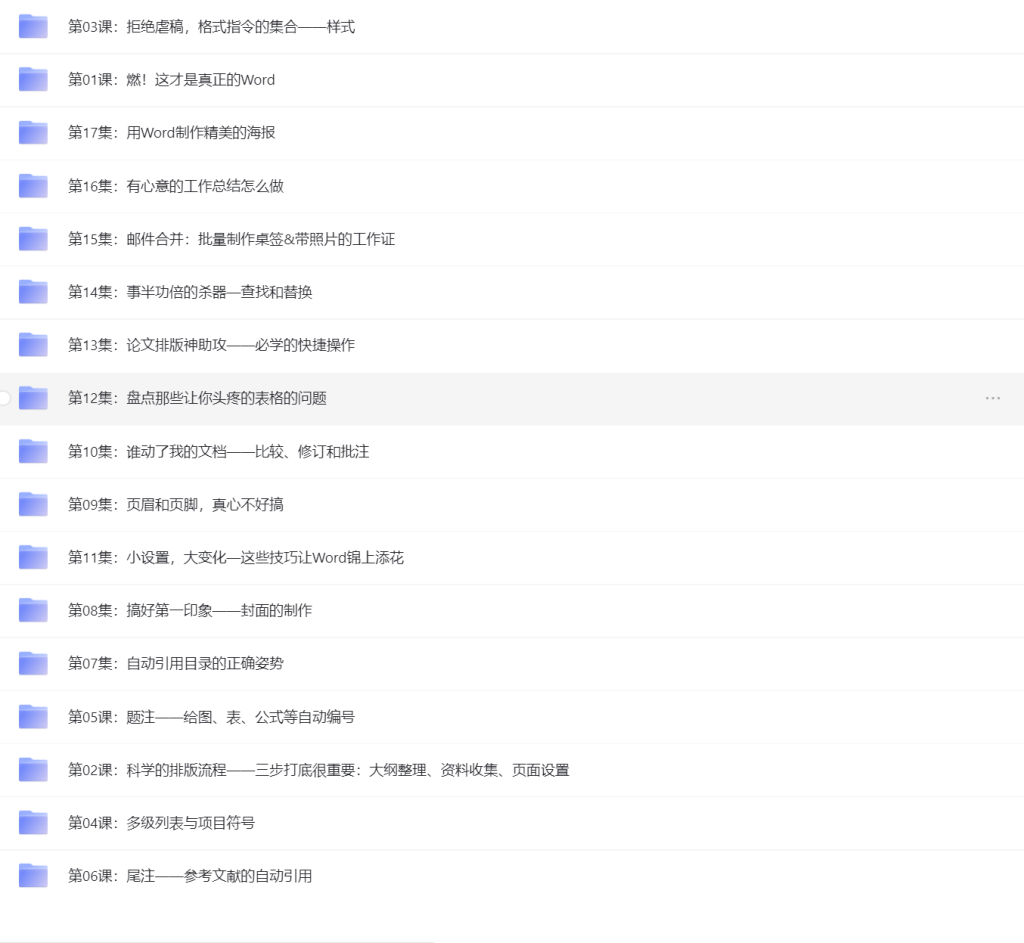Open folder 第15集 邮件合并

click(230, 239)
